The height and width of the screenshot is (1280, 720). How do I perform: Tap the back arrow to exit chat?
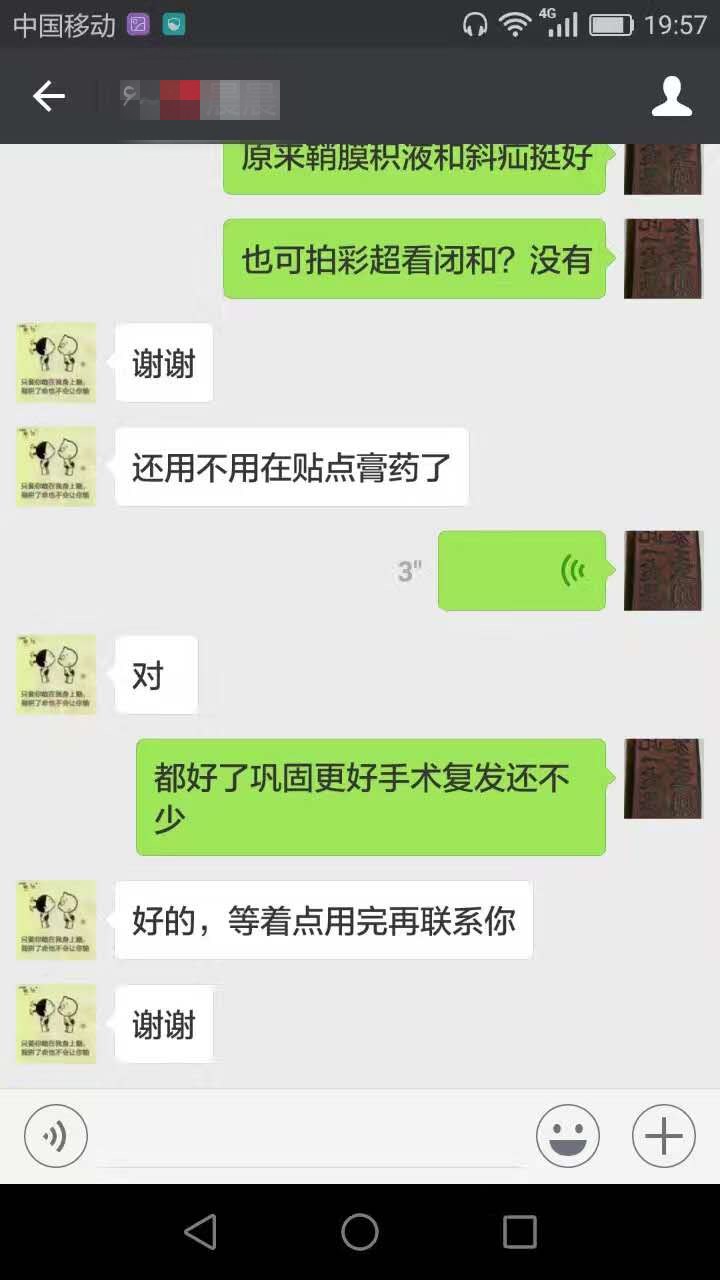[48, 96]
